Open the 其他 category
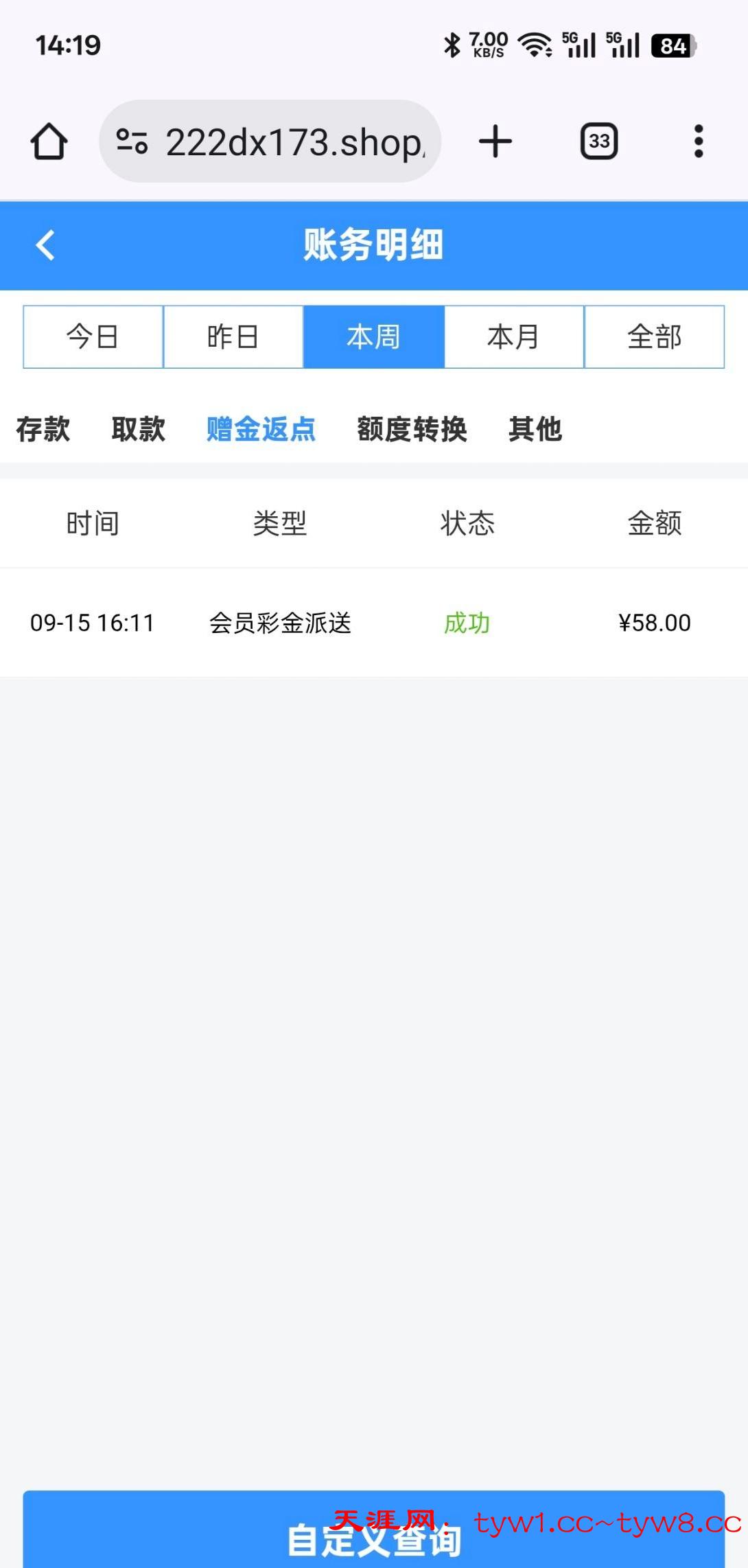Viewport: 748px width, 1568px height. click(x=535, y=429)
